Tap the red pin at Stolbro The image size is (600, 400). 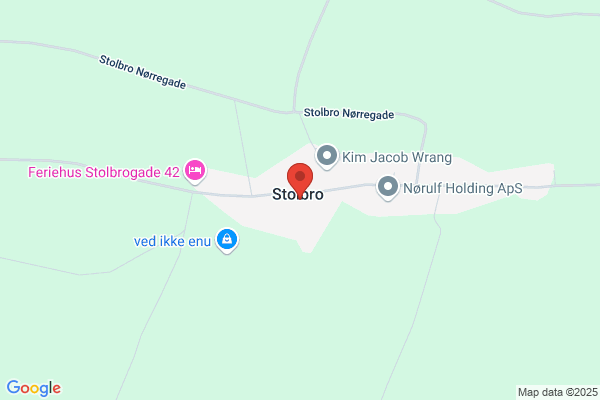pos(300,180)
